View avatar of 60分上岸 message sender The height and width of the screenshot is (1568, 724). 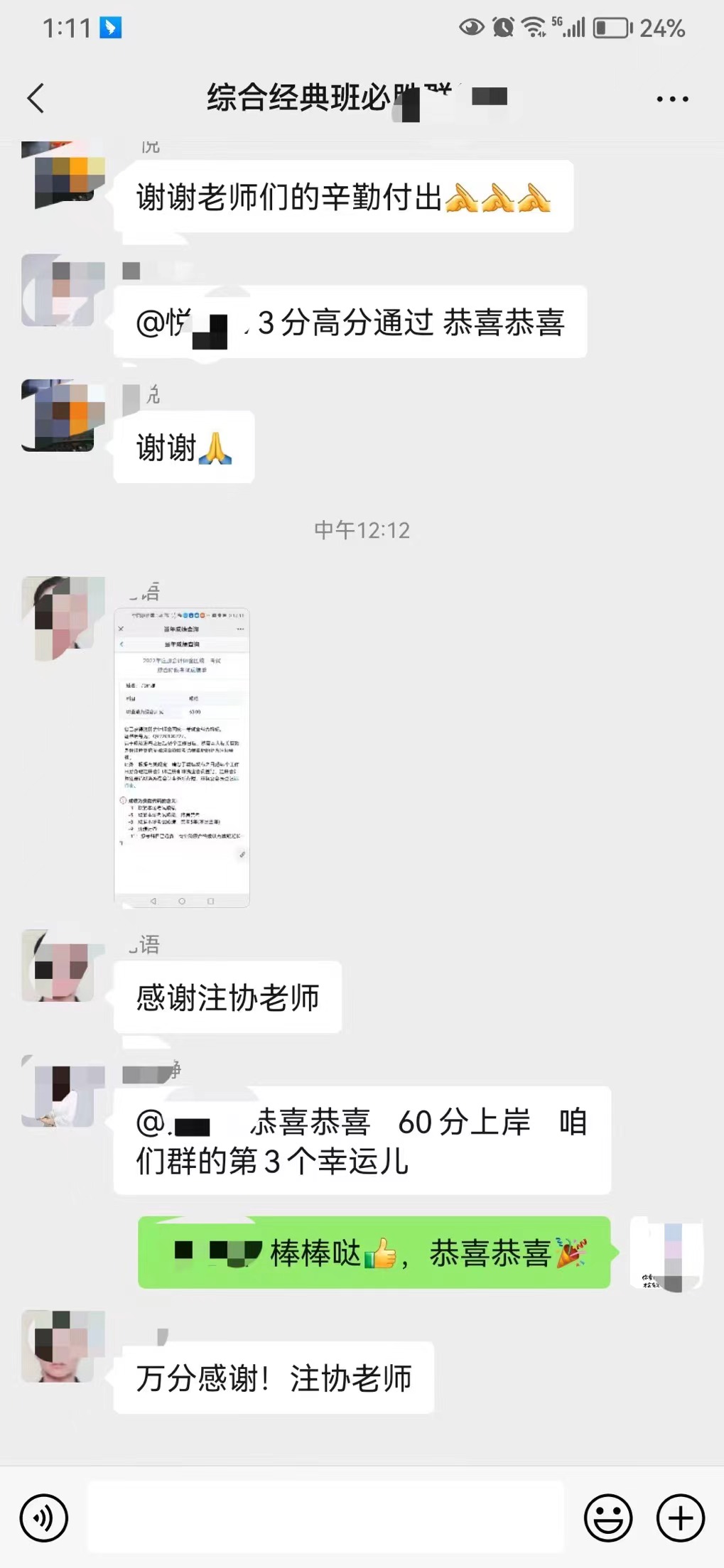tap(58, 1092)
